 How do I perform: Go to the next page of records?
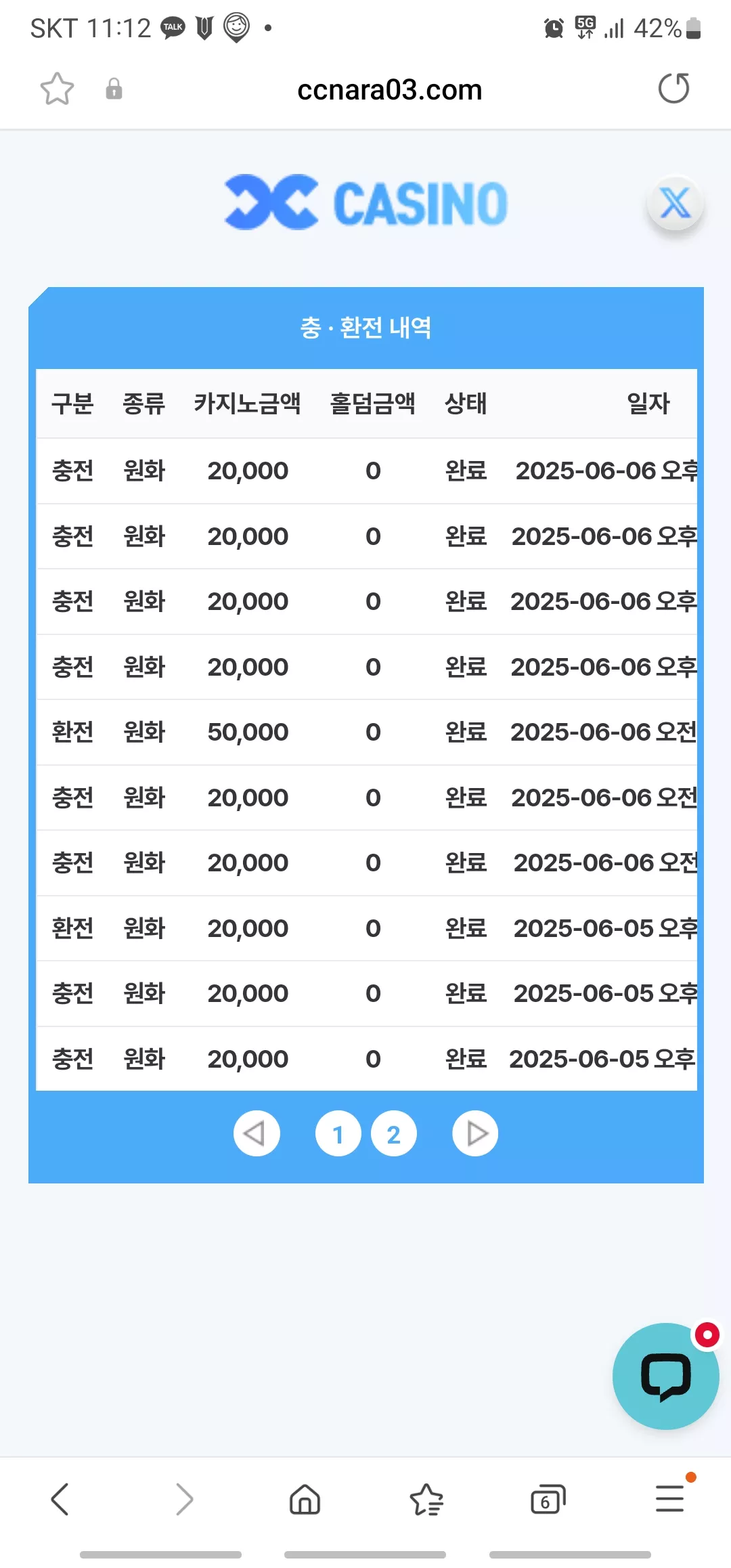(475, 1133)
